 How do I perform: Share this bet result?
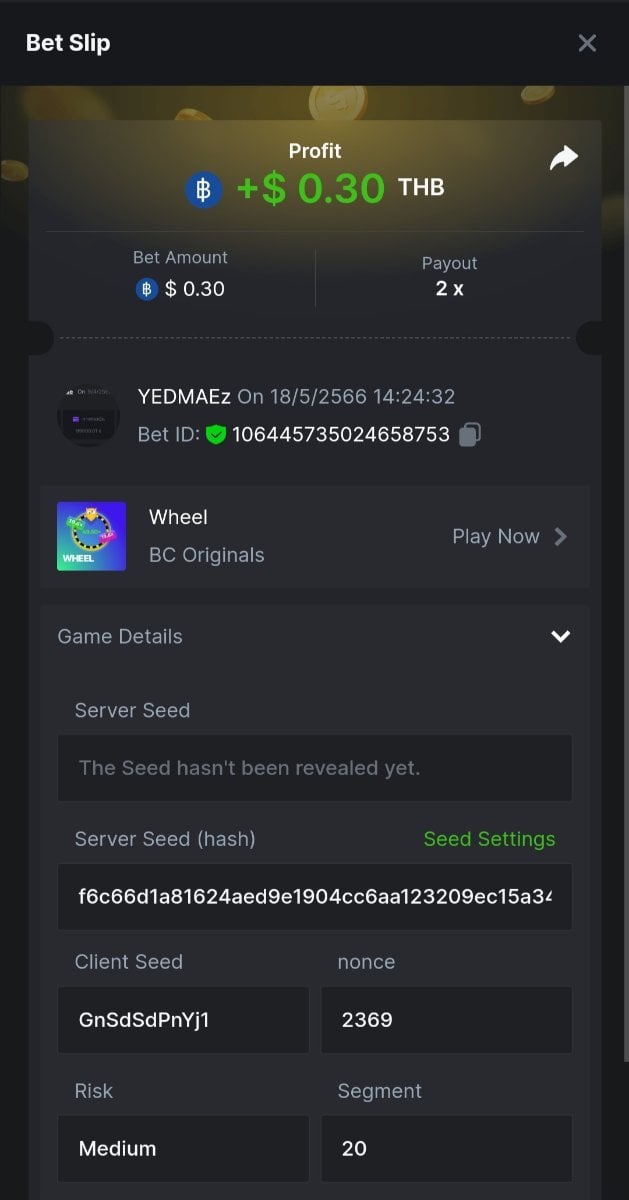[564, 158]
